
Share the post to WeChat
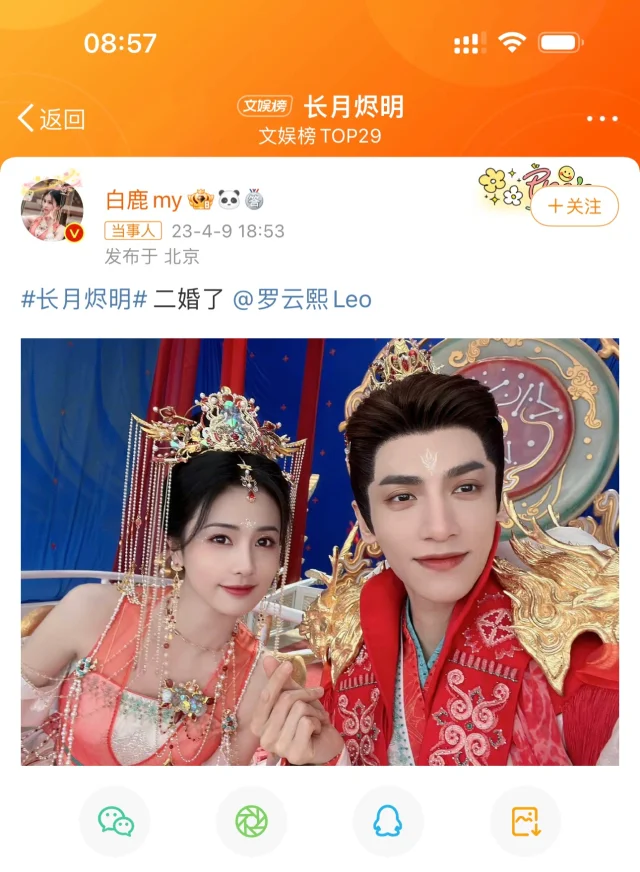(115, 821)
